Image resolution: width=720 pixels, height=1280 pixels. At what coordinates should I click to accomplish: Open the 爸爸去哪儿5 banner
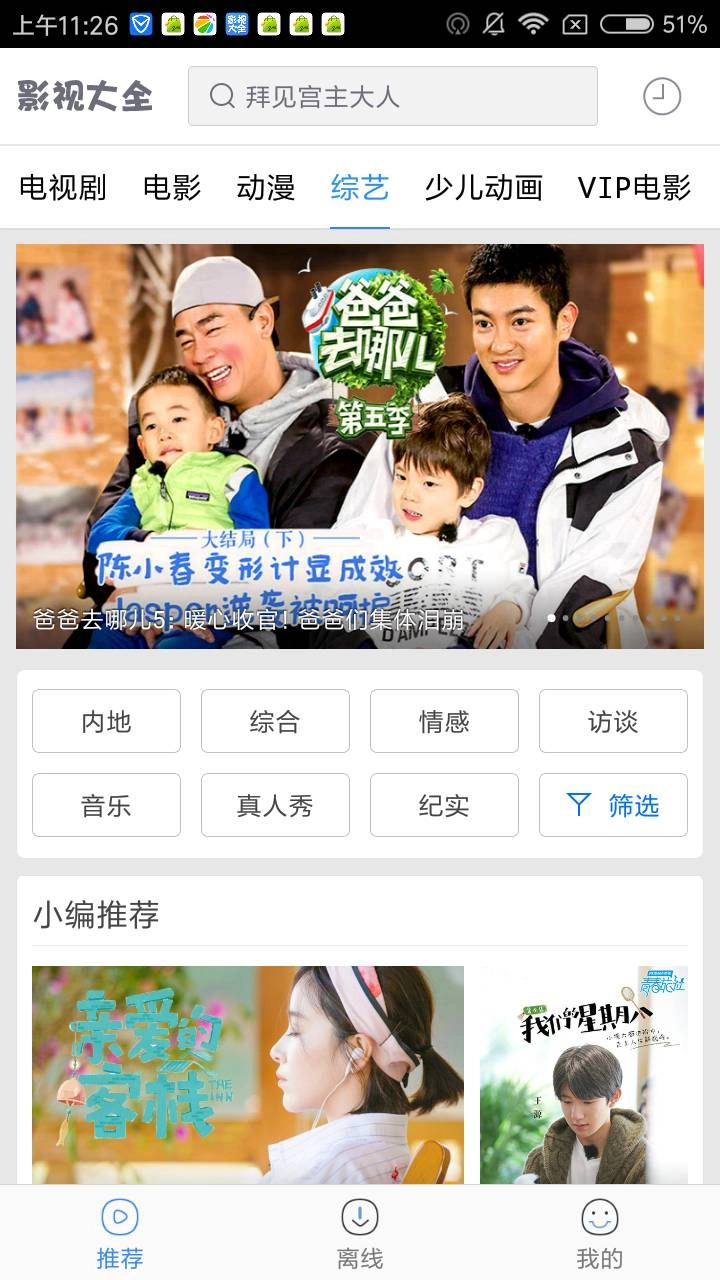pos(360,446)
